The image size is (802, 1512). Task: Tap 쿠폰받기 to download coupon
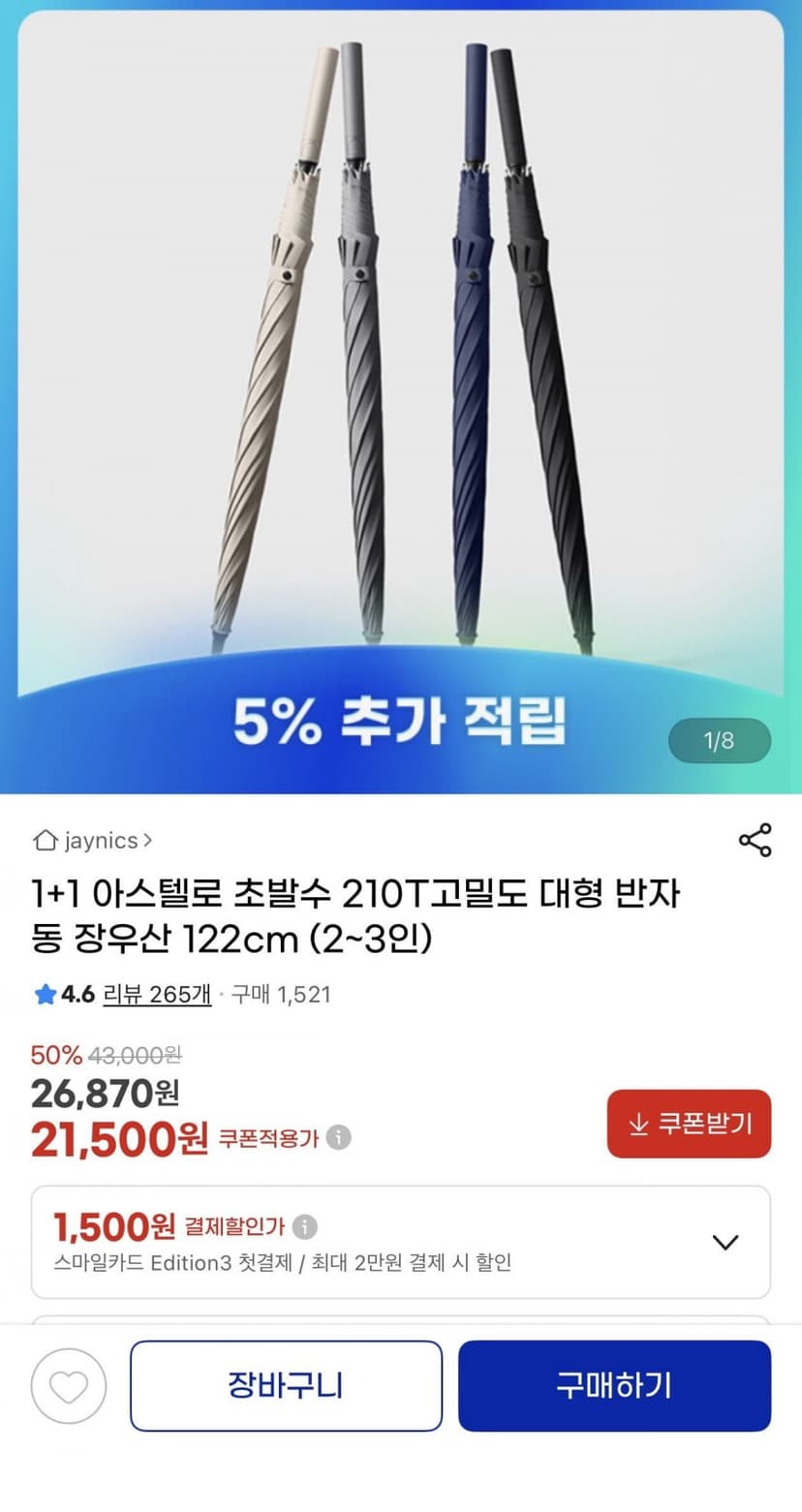tap(689, 1124)
